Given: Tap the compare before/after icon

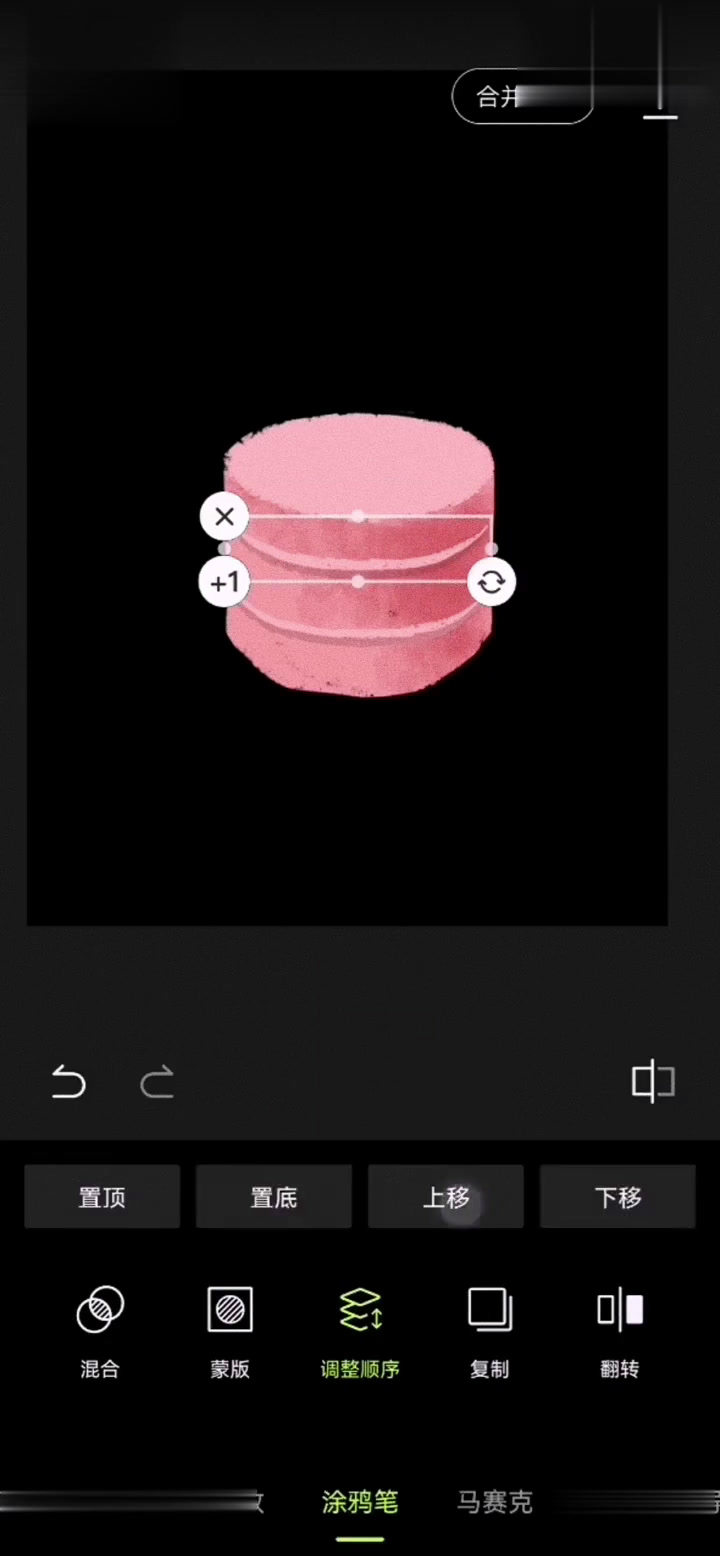Looking at the screenshot, I should click(653, 1082).
